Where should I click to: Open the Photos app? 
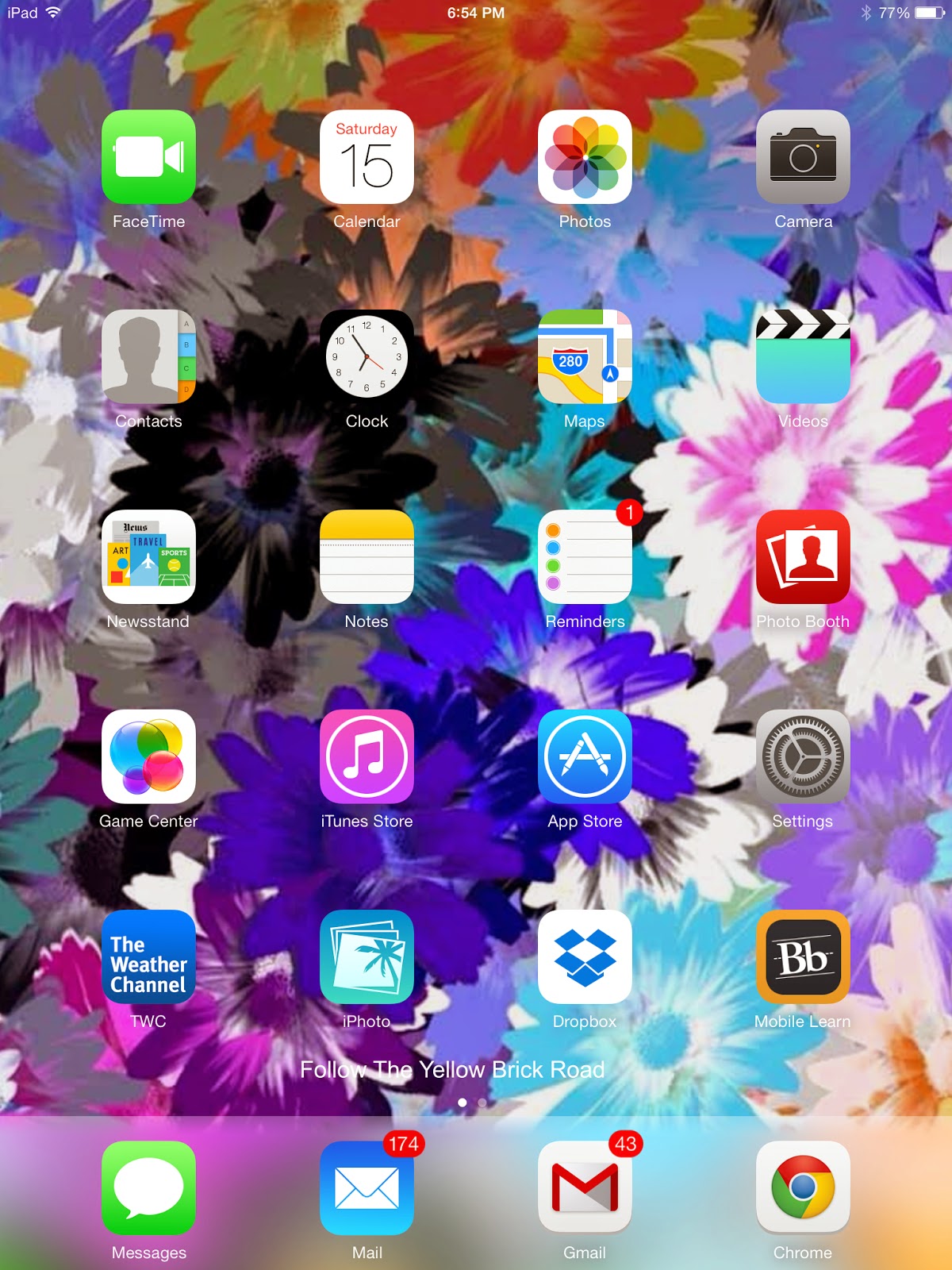pos(585,157)
